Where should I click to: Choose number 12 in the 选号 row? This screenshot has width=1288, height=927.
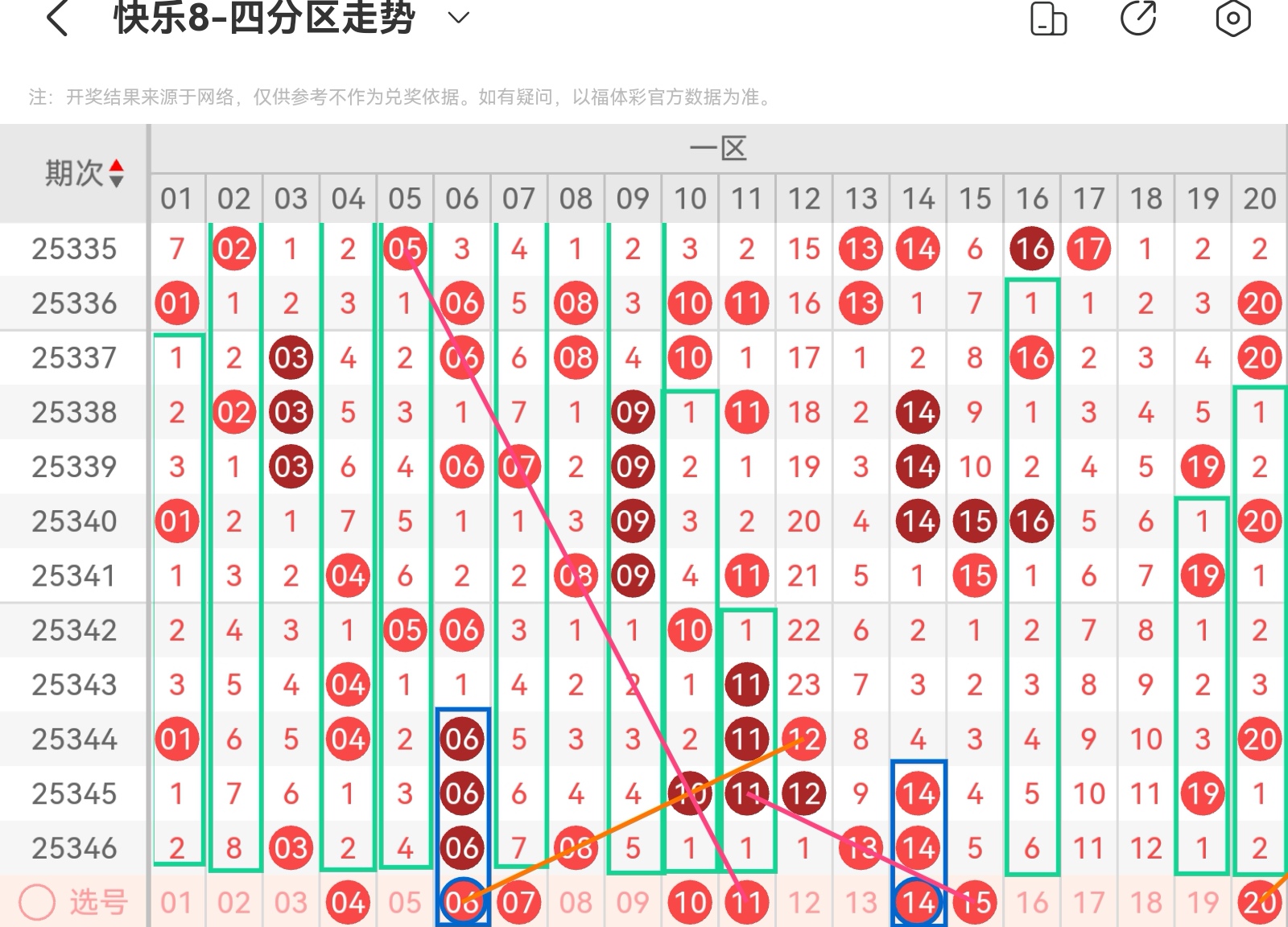(803, 903)
